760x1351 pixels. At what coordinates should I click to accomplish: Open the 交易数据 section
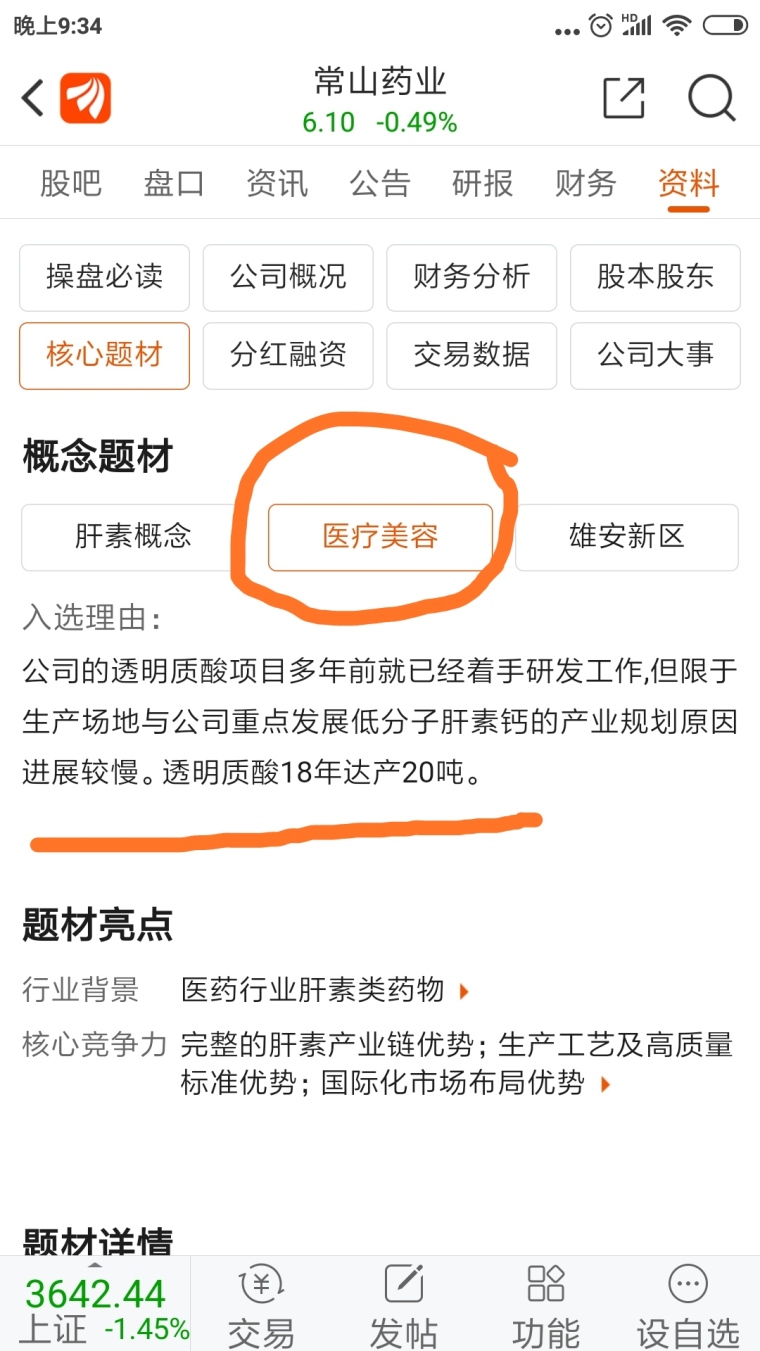[x=472, y=355]
